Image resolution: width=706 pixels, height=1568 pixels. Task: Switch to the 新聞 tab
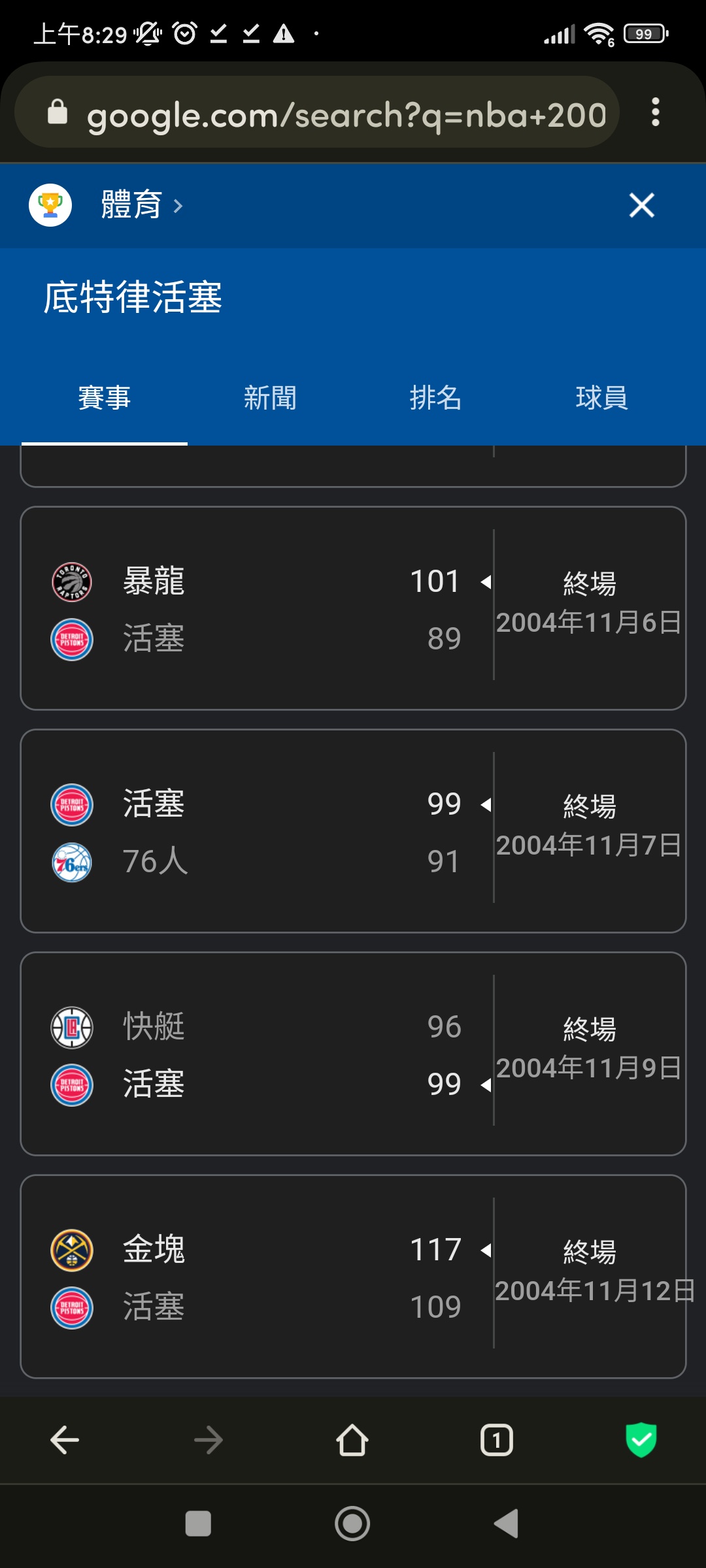tap(270, 398)
